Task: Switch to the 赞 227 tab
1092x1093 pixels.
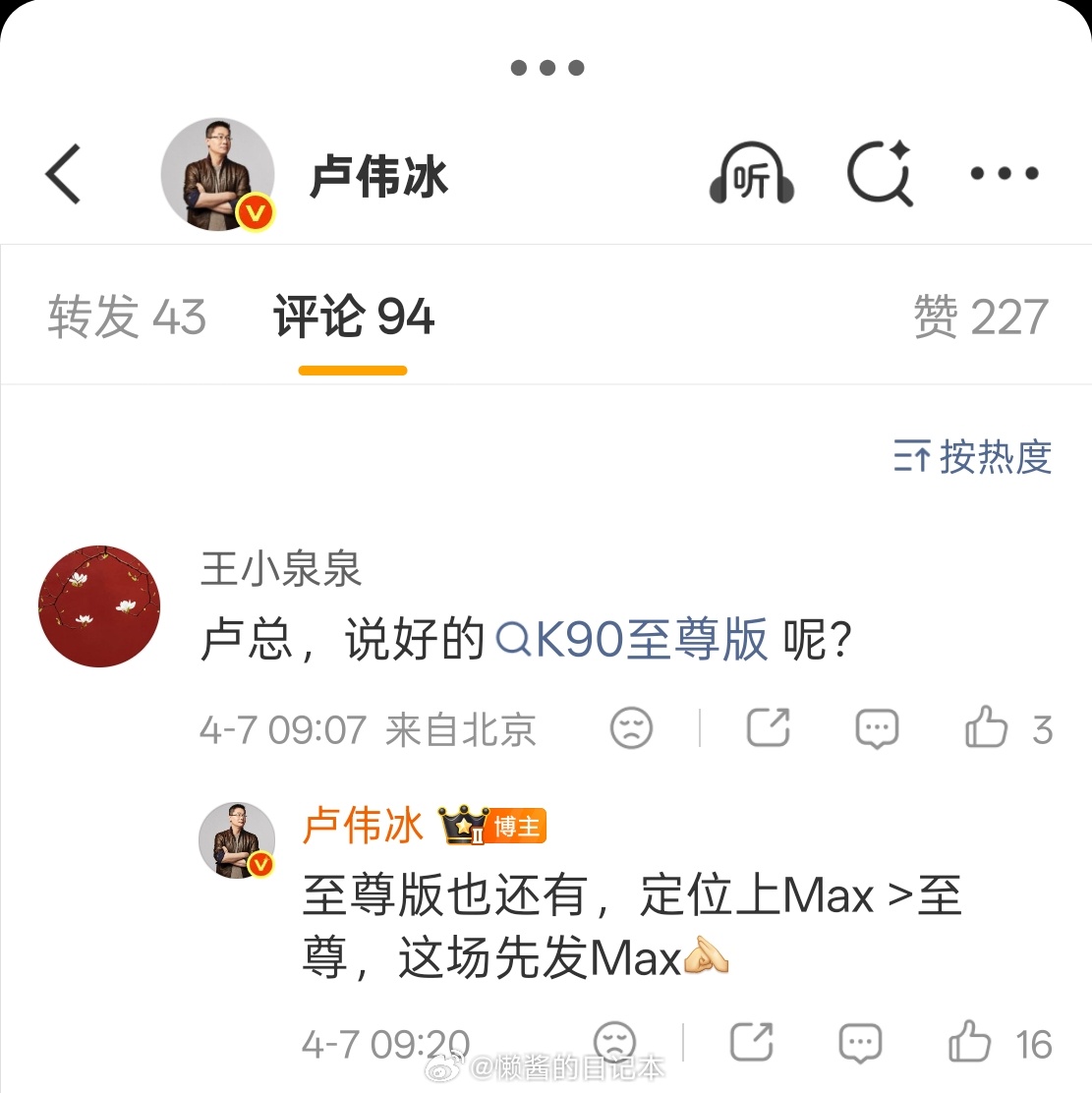Action: [x=983, y=316]
